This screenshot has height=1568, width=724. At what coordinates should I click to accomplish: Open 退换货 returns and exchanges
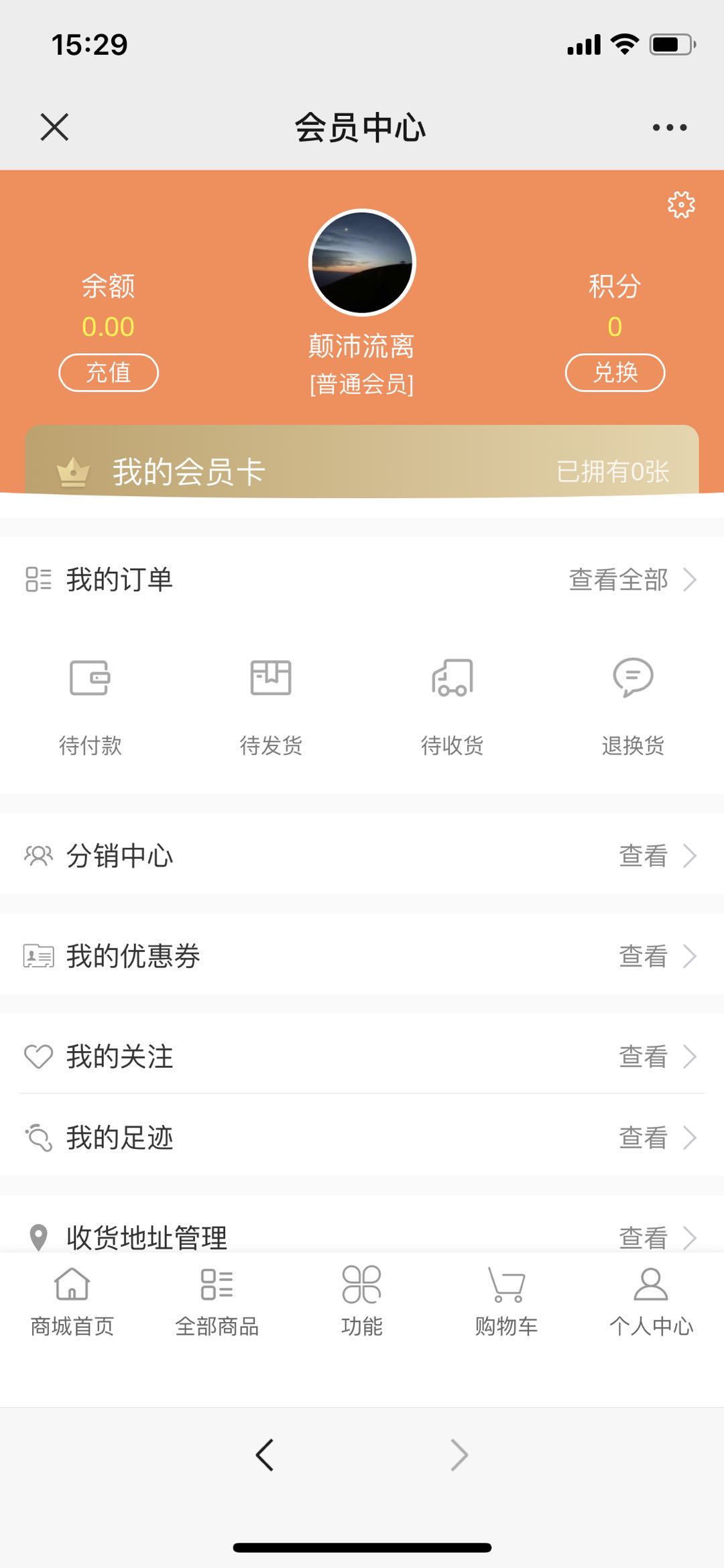pyautogui.click(x=633, y=704)
